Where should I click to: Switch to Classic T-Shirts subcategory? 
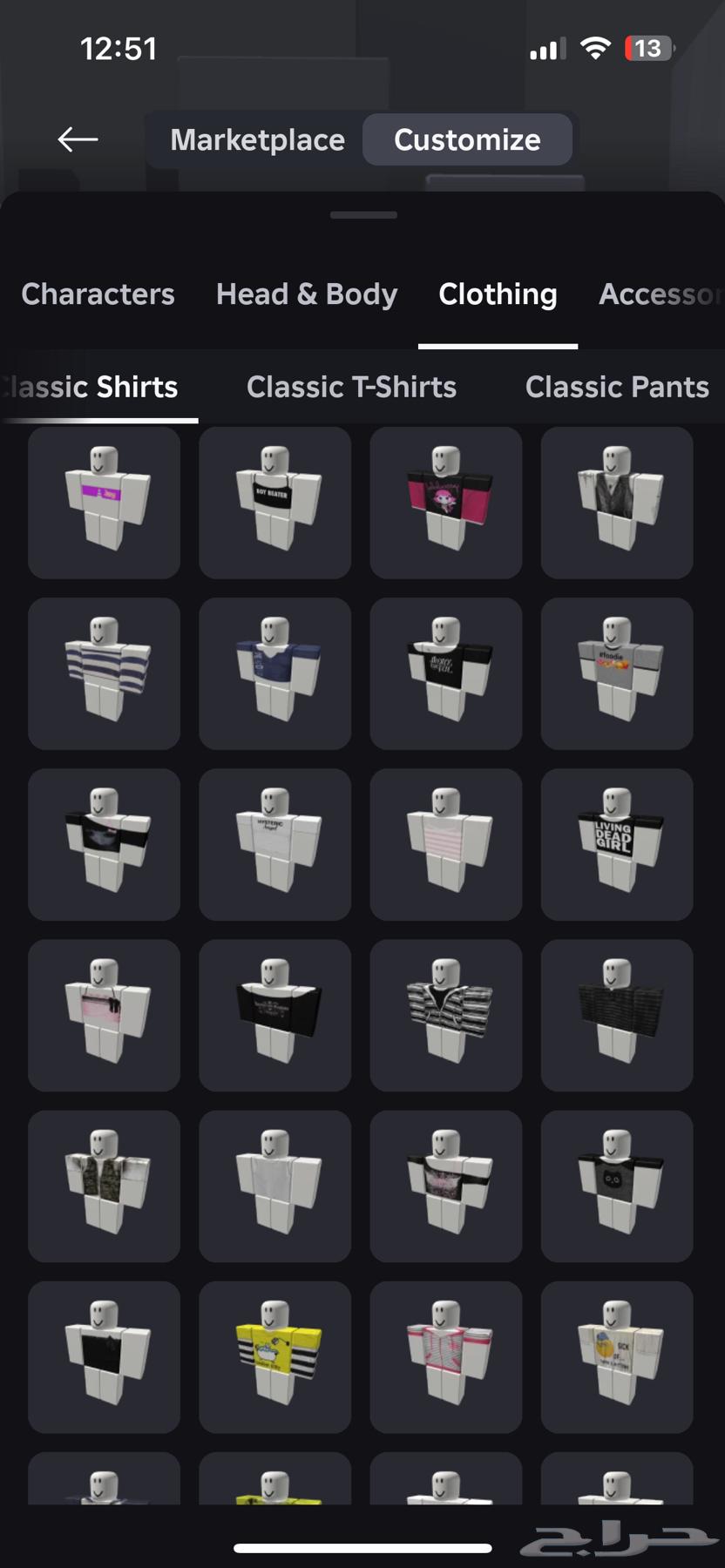click(x=351, y=387)
